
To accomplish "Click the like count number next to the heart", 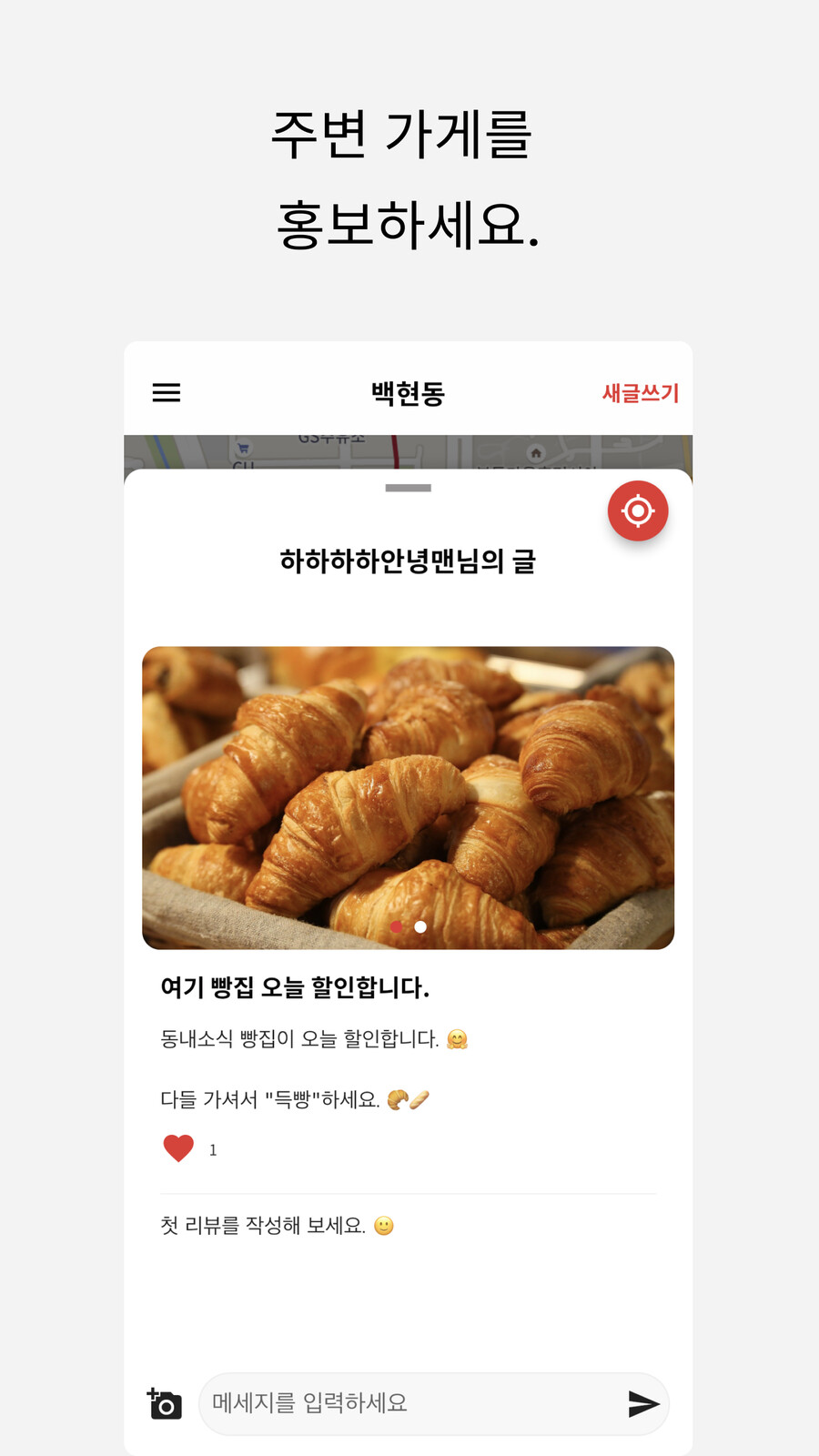I will click(x=213, y=1149).
